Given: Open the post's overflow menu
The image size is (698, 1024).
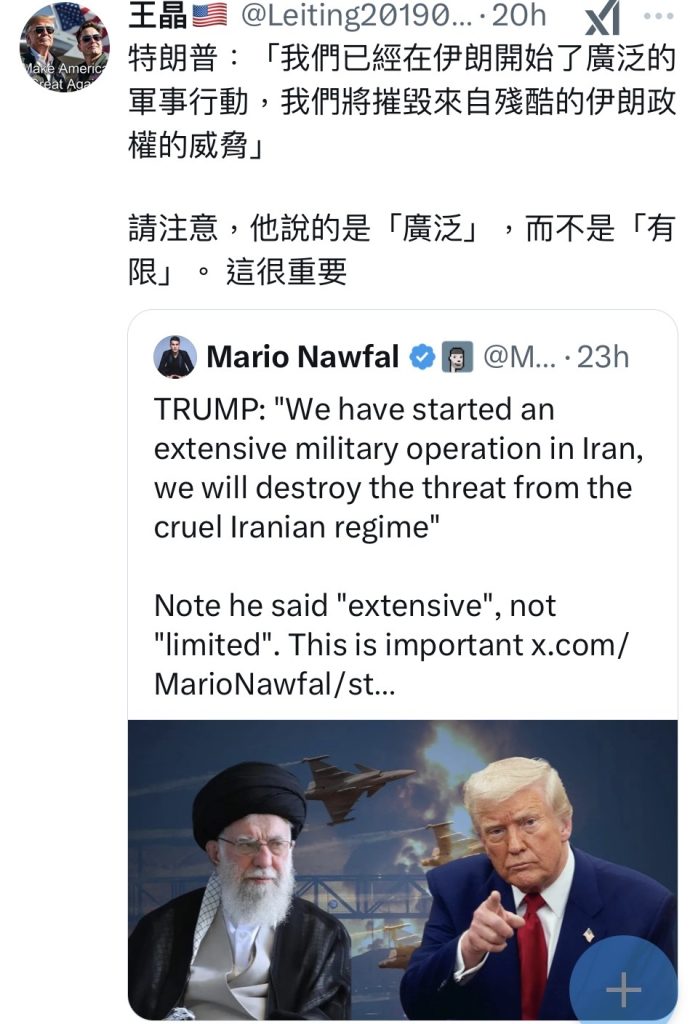Looking at the screenshot, I should 658,16.
